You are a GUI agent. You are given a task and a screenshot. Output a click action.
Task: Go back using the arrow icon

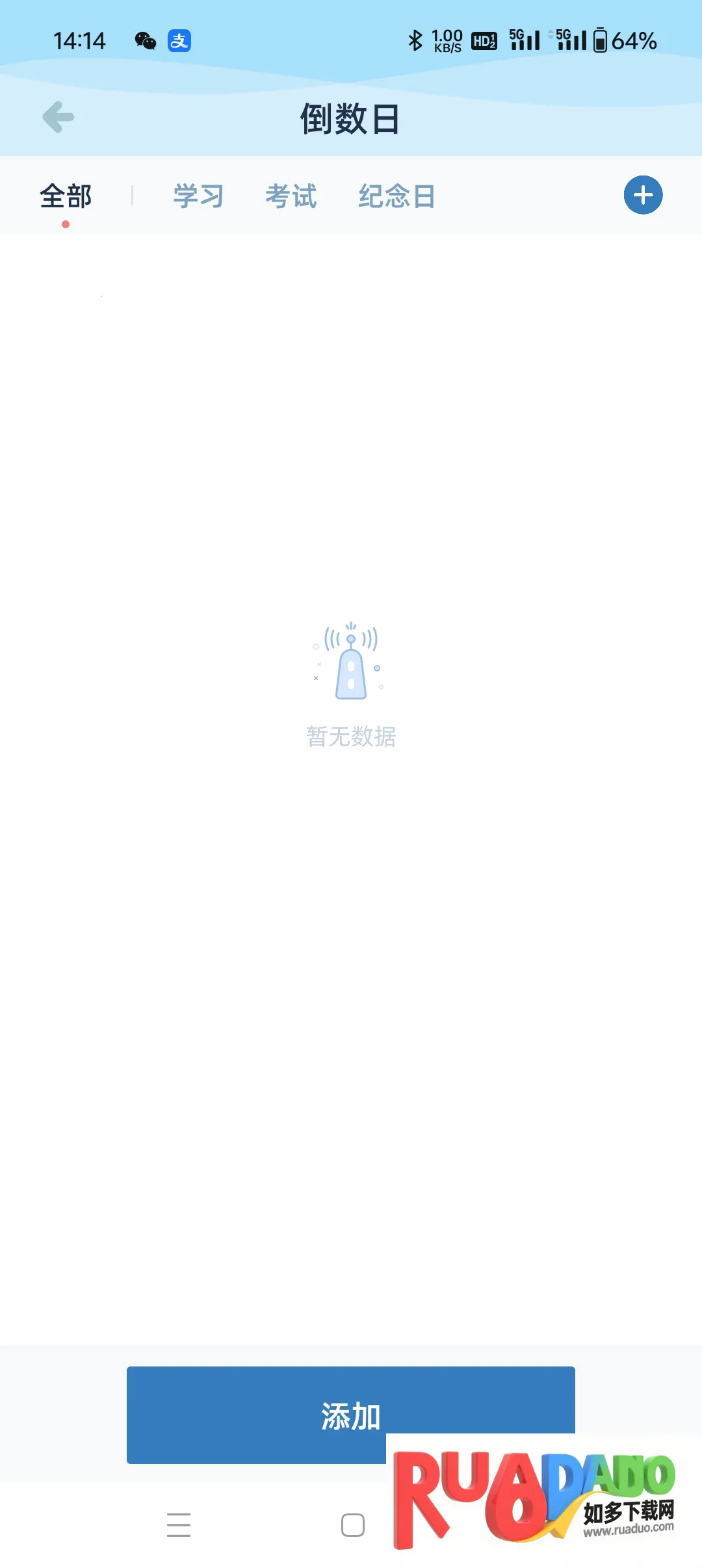pos(58,118)
